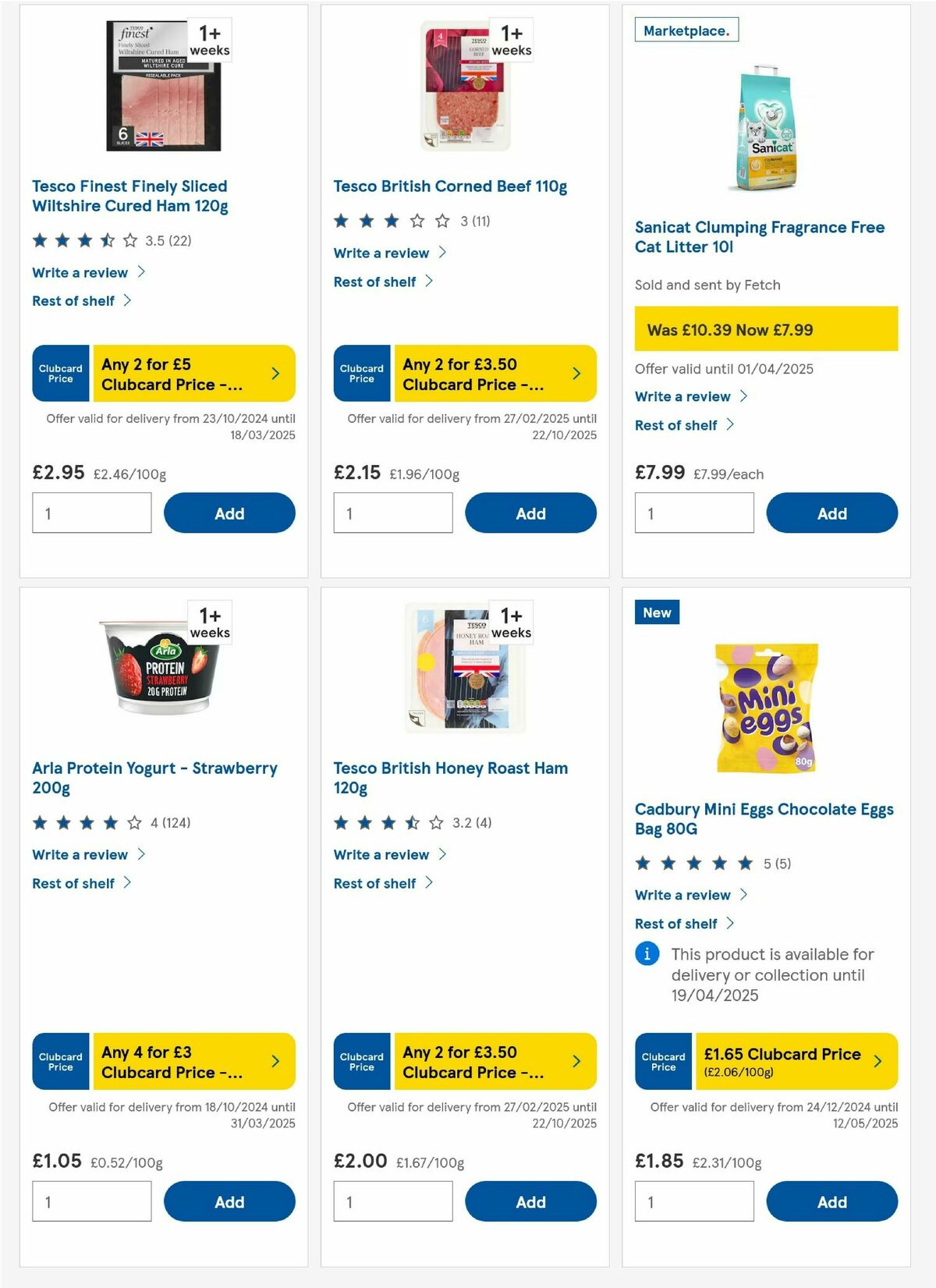The width and height of the screenshot is (936, 1288).
Task: Add Cadbury Mini Eggs to the basket
Action: point(831,1201)
